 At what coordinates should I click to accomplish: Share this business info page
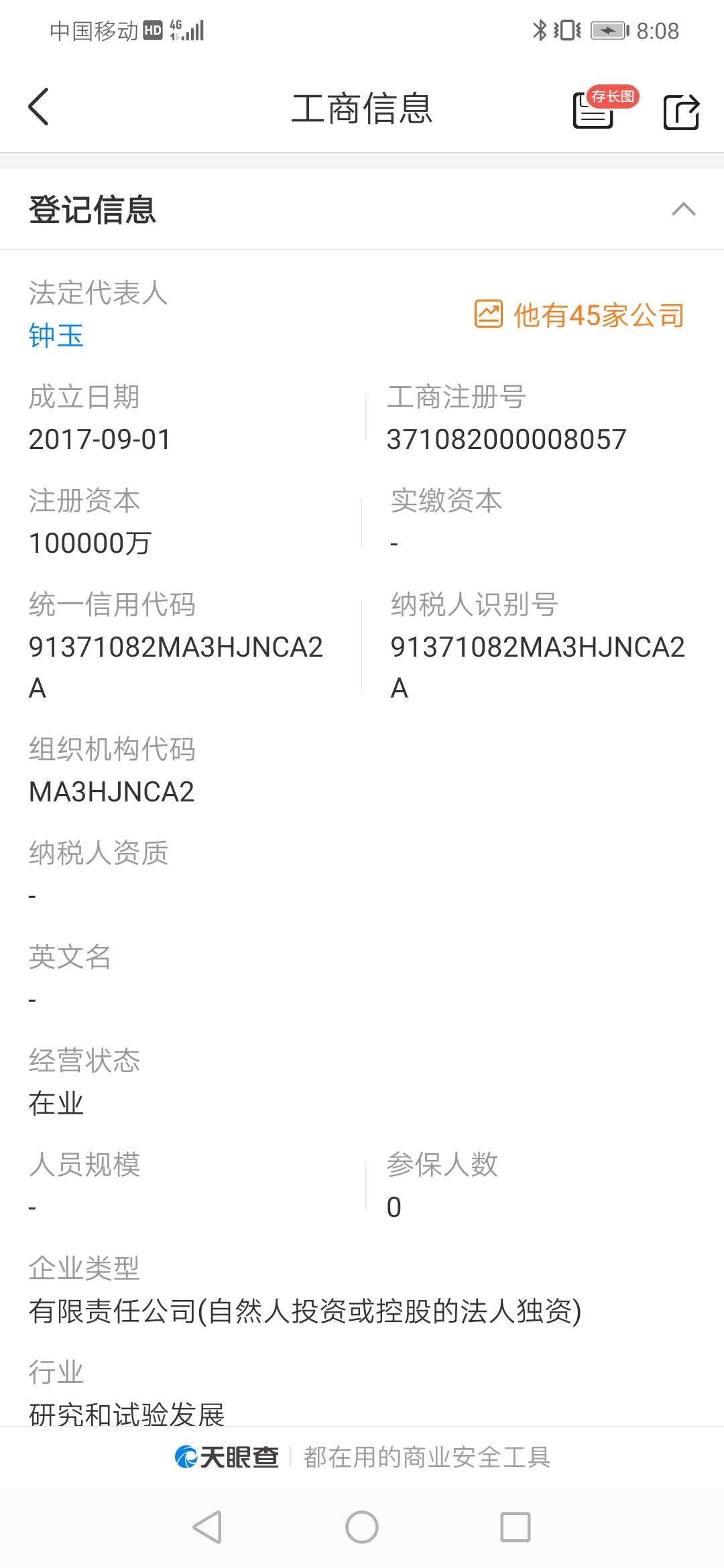pos(680,111)
